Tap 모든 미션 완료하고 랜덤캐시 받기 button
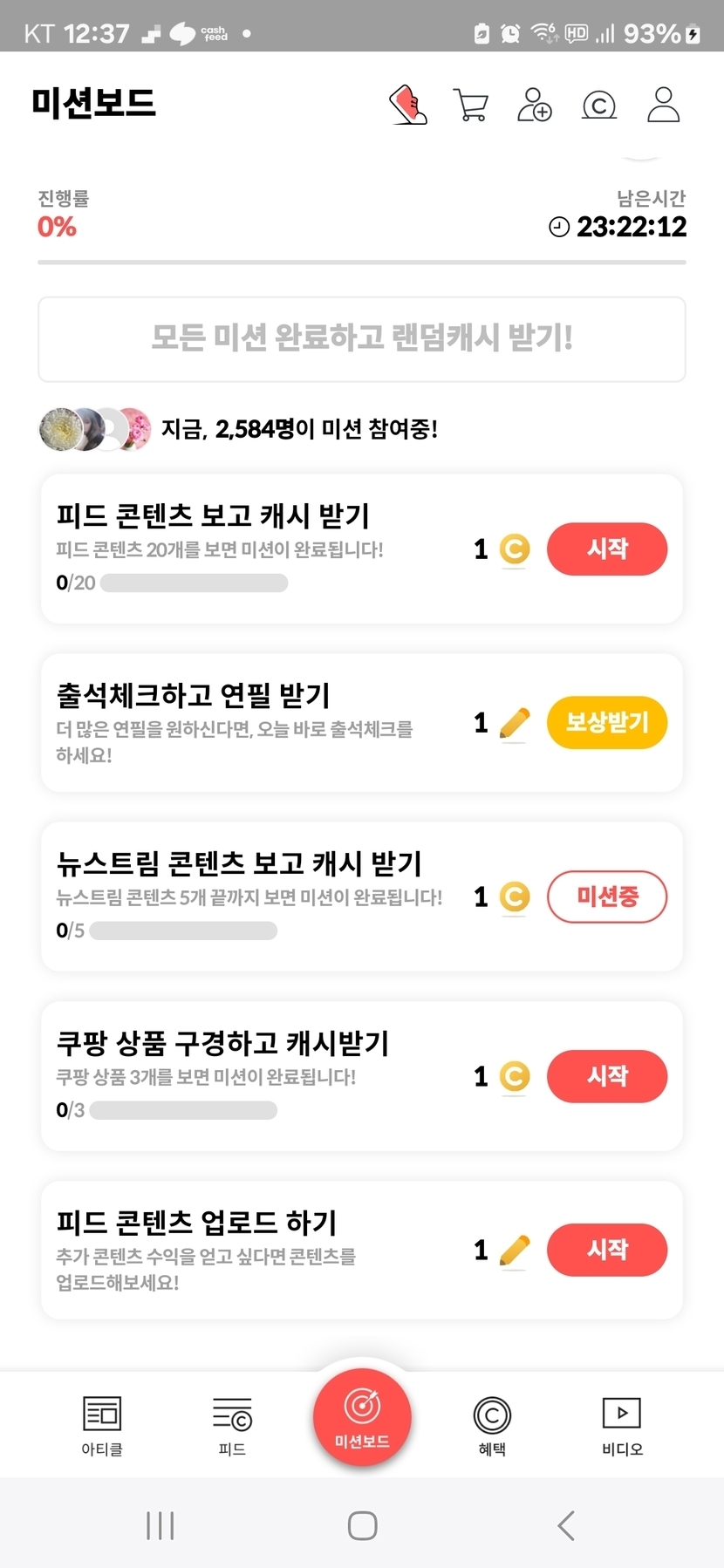Image resolution: width=724 pixels, height=1568 pixels. tap(362, 338)
